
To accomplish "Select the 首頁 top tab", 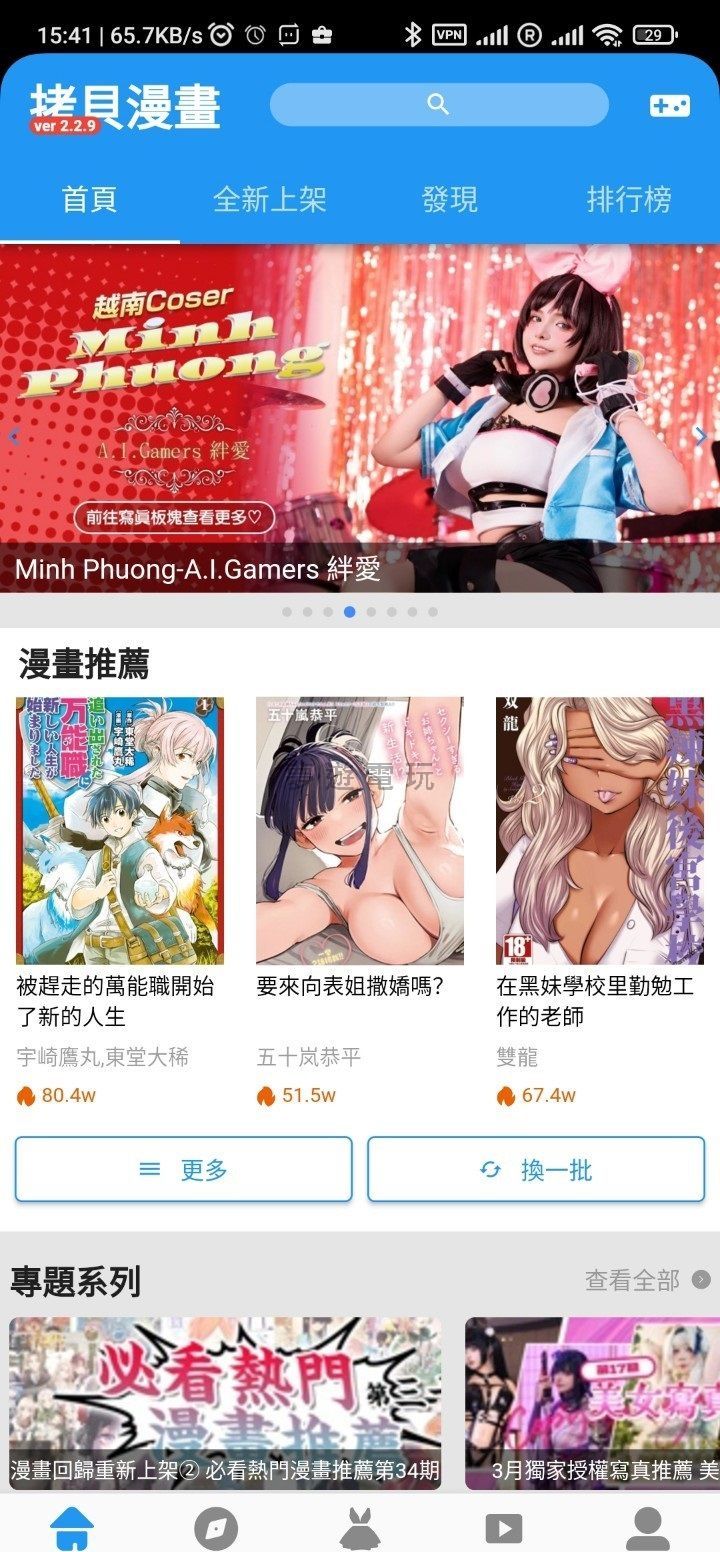I will tap(89, 199).
